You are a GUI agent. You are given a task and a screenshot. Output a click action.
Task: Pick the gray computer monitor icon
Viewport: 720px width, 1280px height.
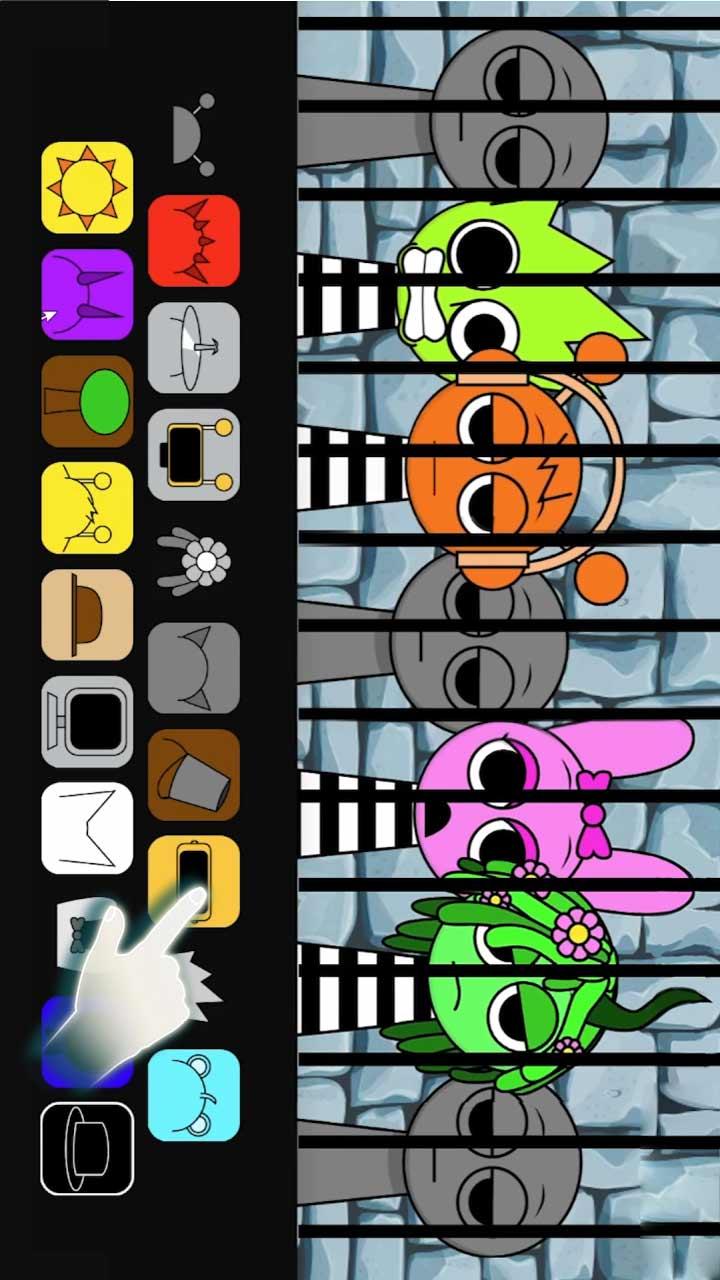(87, 721)
